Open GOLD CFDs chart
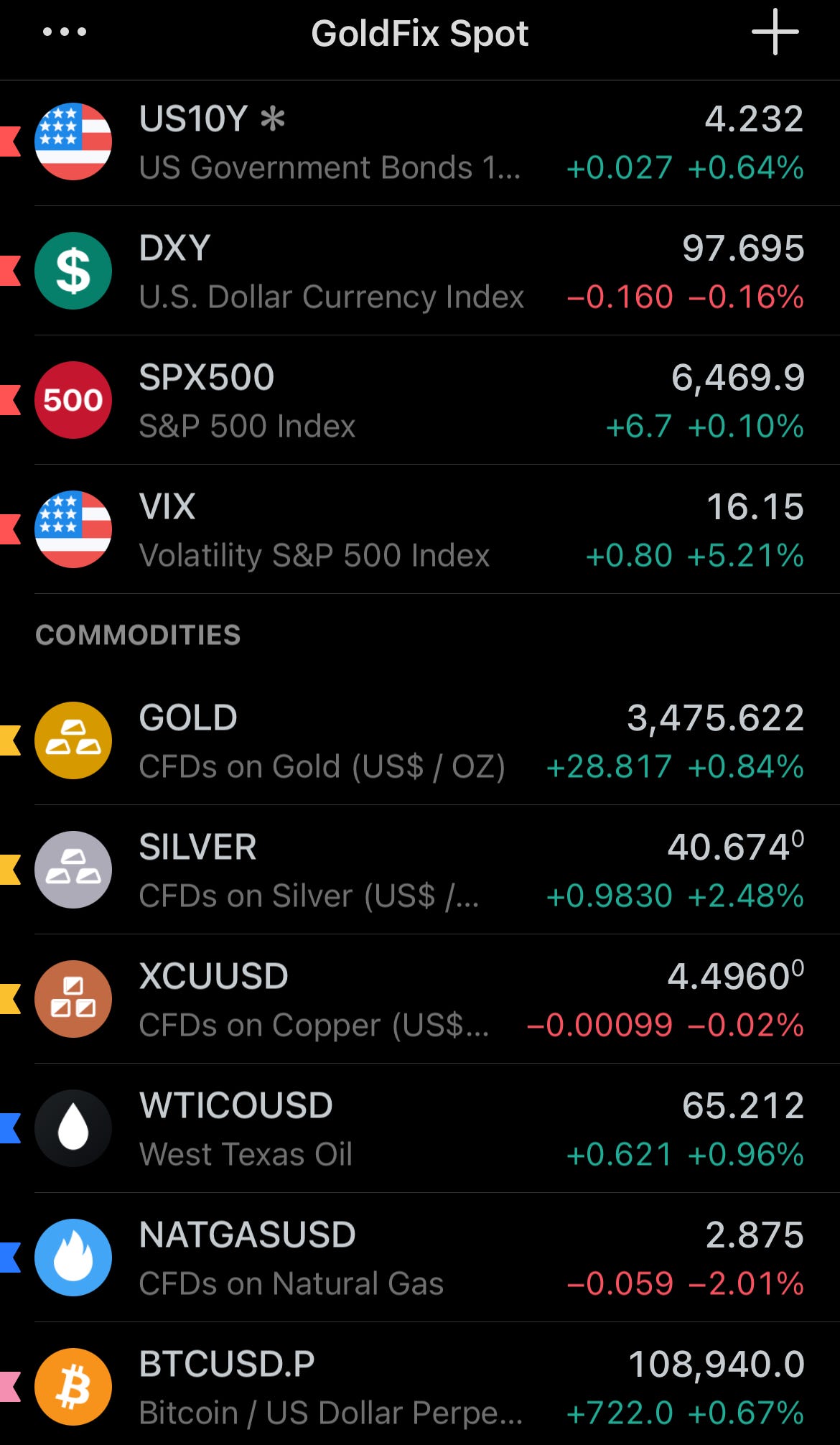Screen dimensions: 840x1445 tap(420, 741)
